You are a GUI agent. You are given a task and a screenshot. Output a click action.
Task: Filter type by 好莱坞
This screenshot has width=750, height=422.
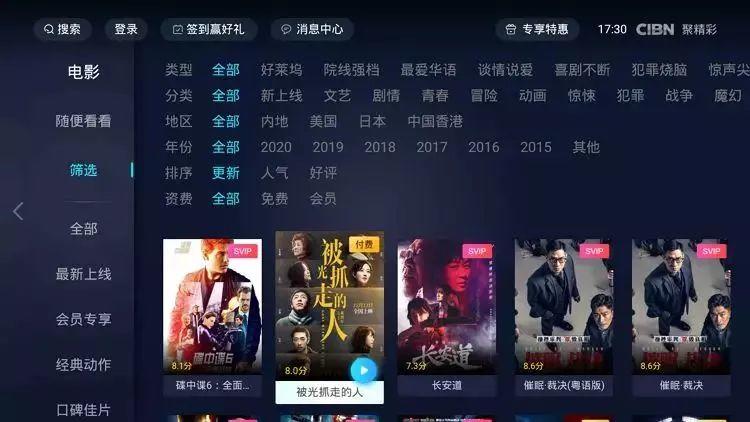click(281, 70)
